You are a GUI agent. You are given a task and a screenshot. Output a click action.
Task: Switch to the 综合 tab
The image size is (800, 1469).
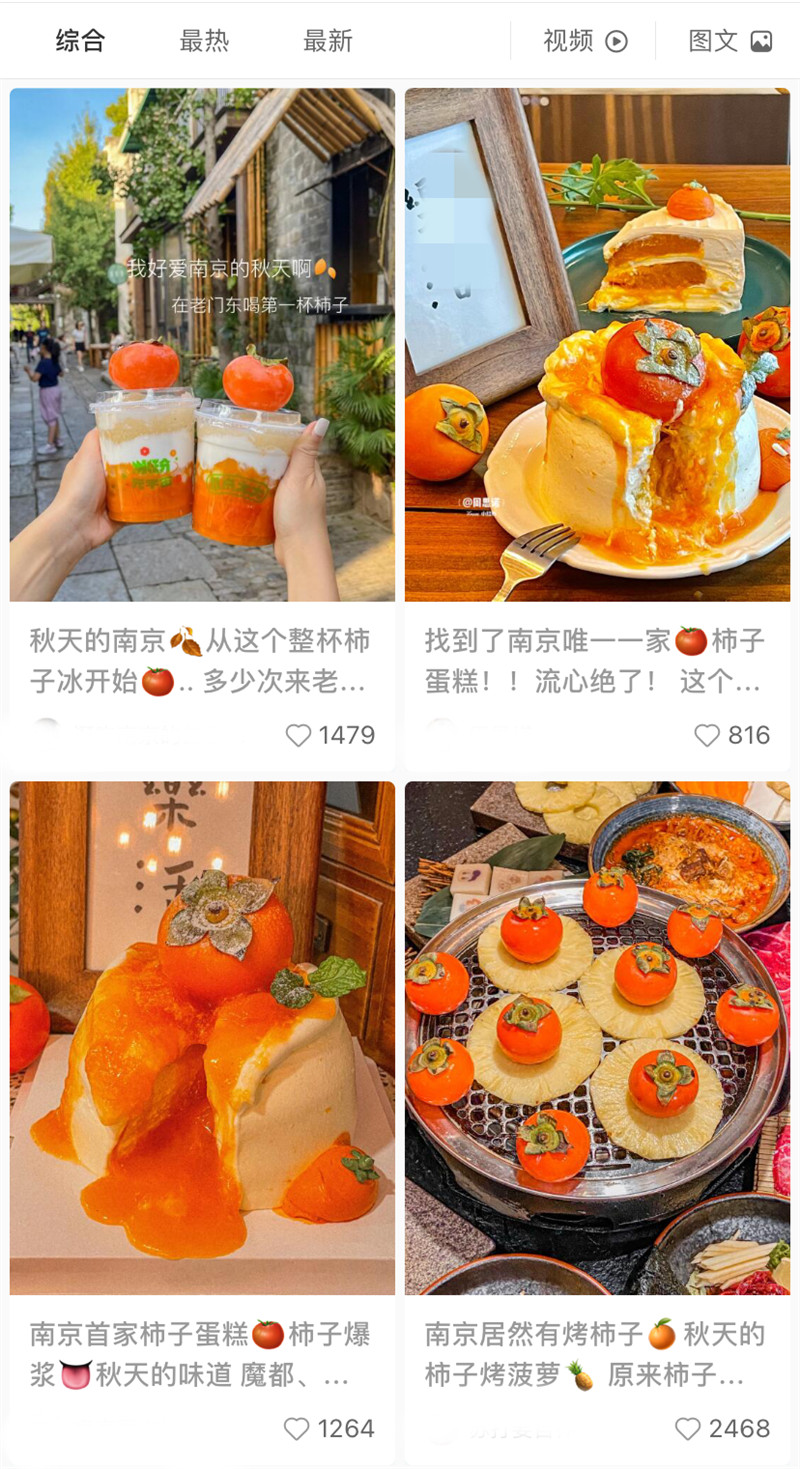[80, 41]
